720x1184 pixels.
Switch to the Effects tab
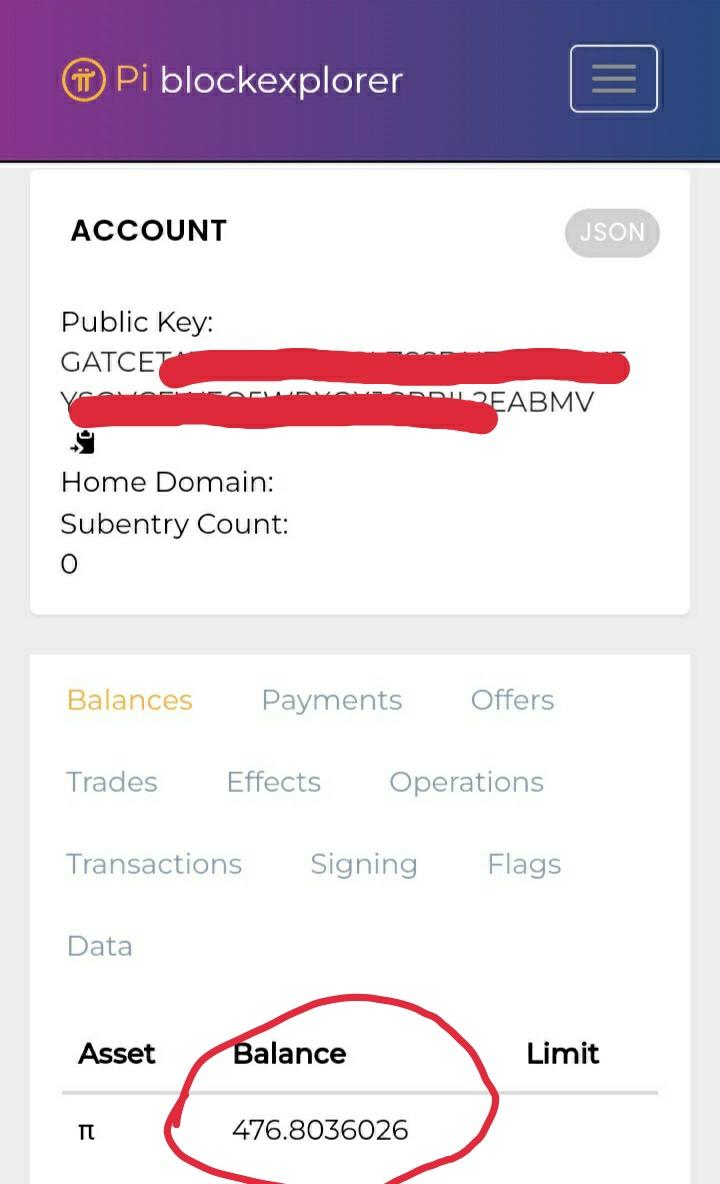pyautogui.click(x=273, y=782)
